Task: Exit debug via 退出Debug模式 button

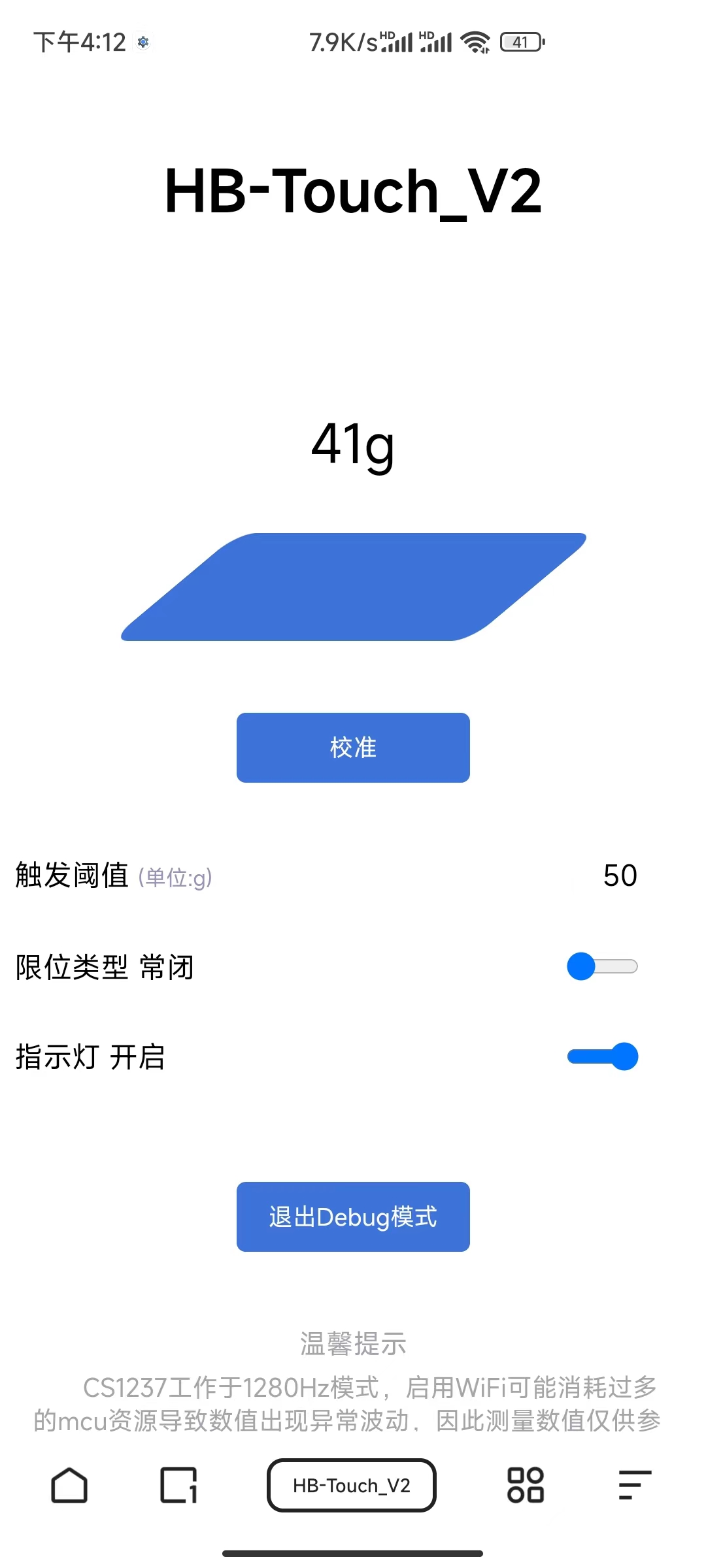Action: [x=353, y=1217]
